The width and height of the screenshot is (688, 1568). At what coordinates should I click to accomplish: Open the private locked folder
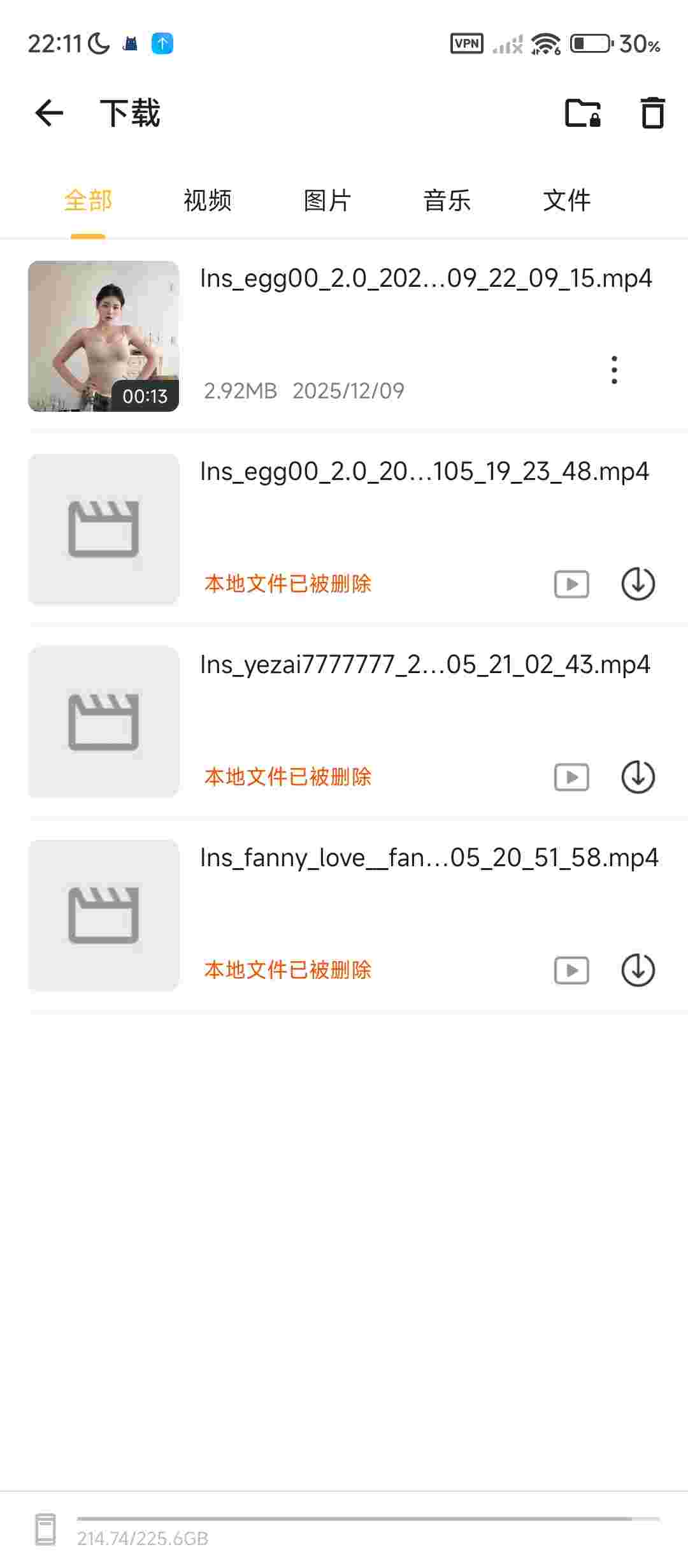click(x=582, y=113)
